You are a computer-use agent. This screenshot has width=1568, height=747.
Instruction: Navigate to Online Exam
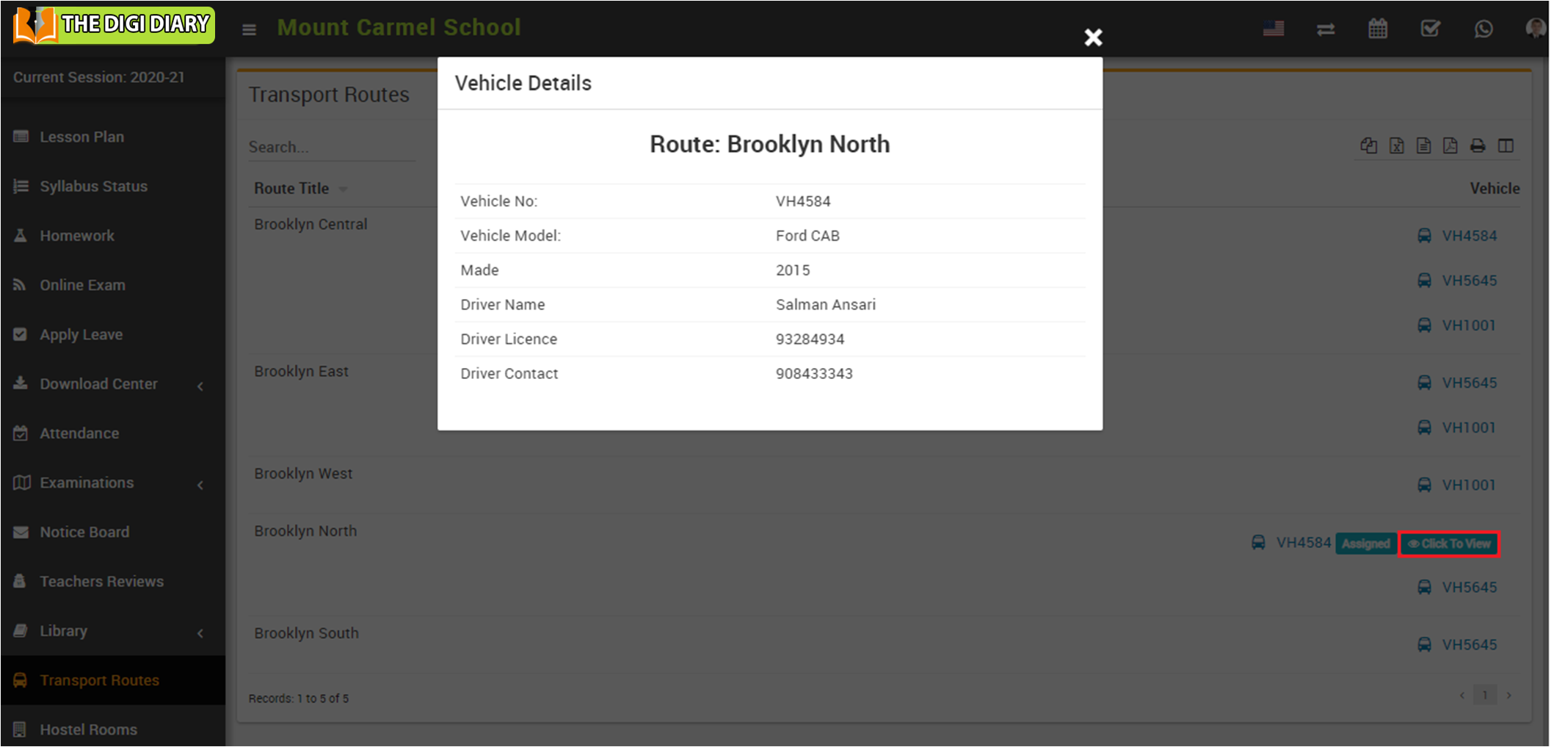[82, 285]
